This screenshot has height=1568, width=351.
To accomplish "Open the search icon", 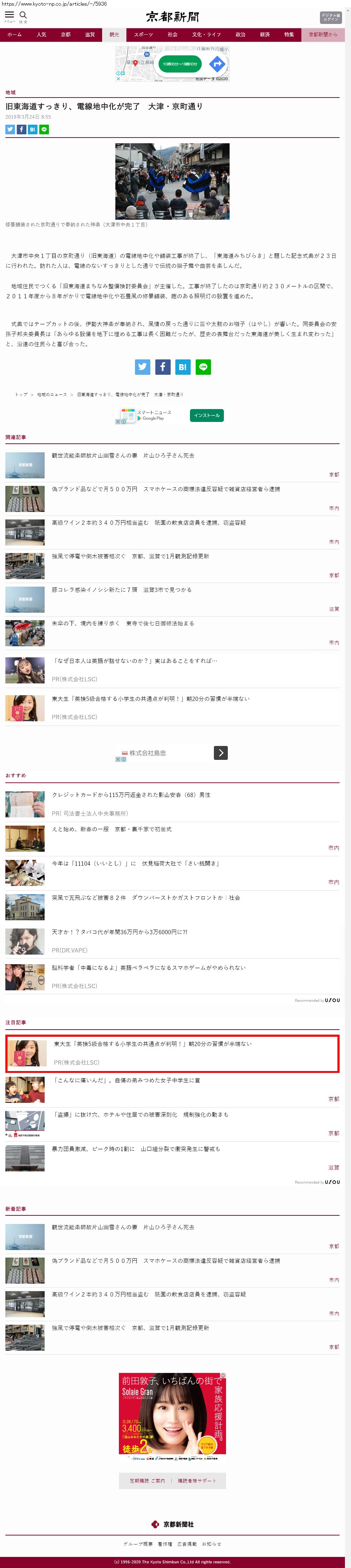I will pyautogui.click(x=23, y=15).
